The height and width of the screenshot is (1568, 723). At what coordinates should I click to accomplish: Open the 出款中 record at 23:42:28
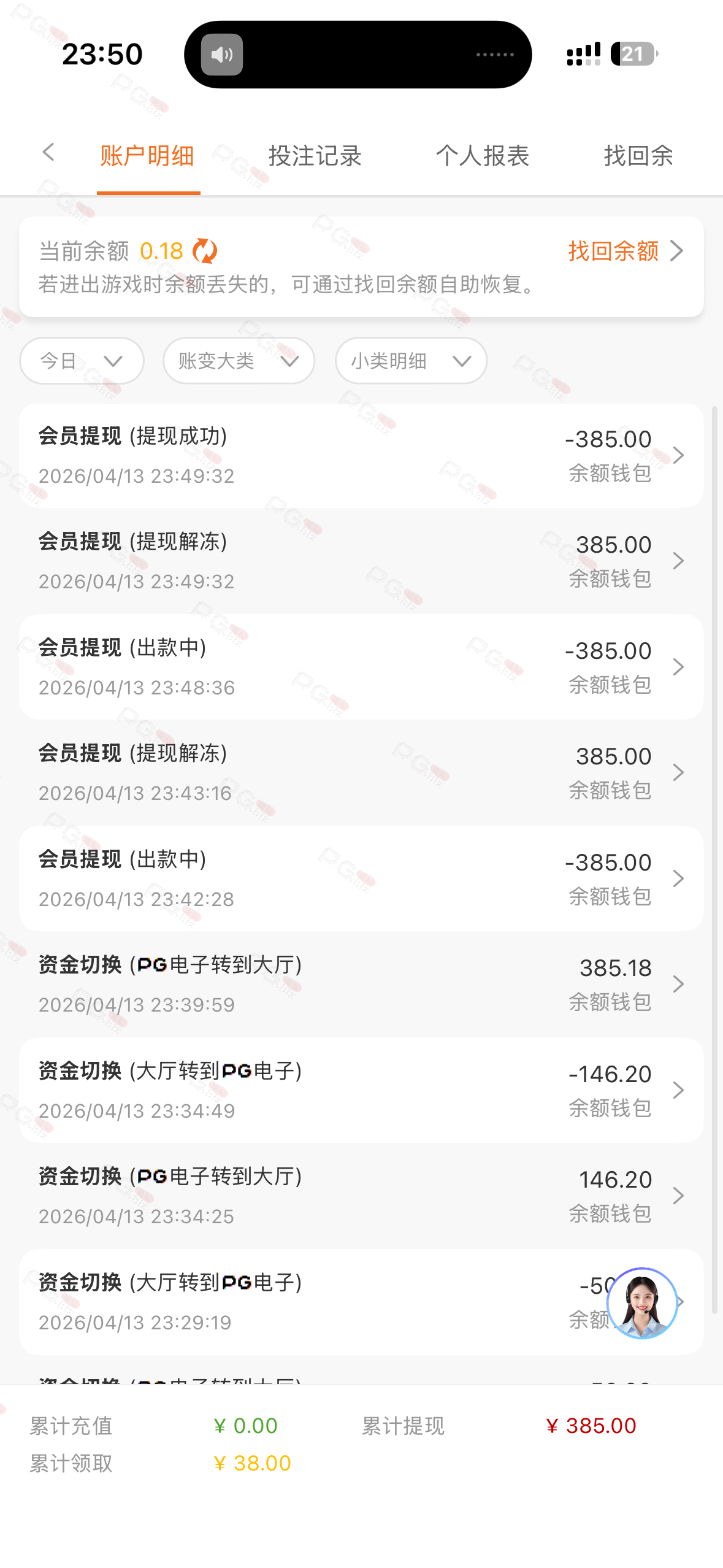(361, 879)
